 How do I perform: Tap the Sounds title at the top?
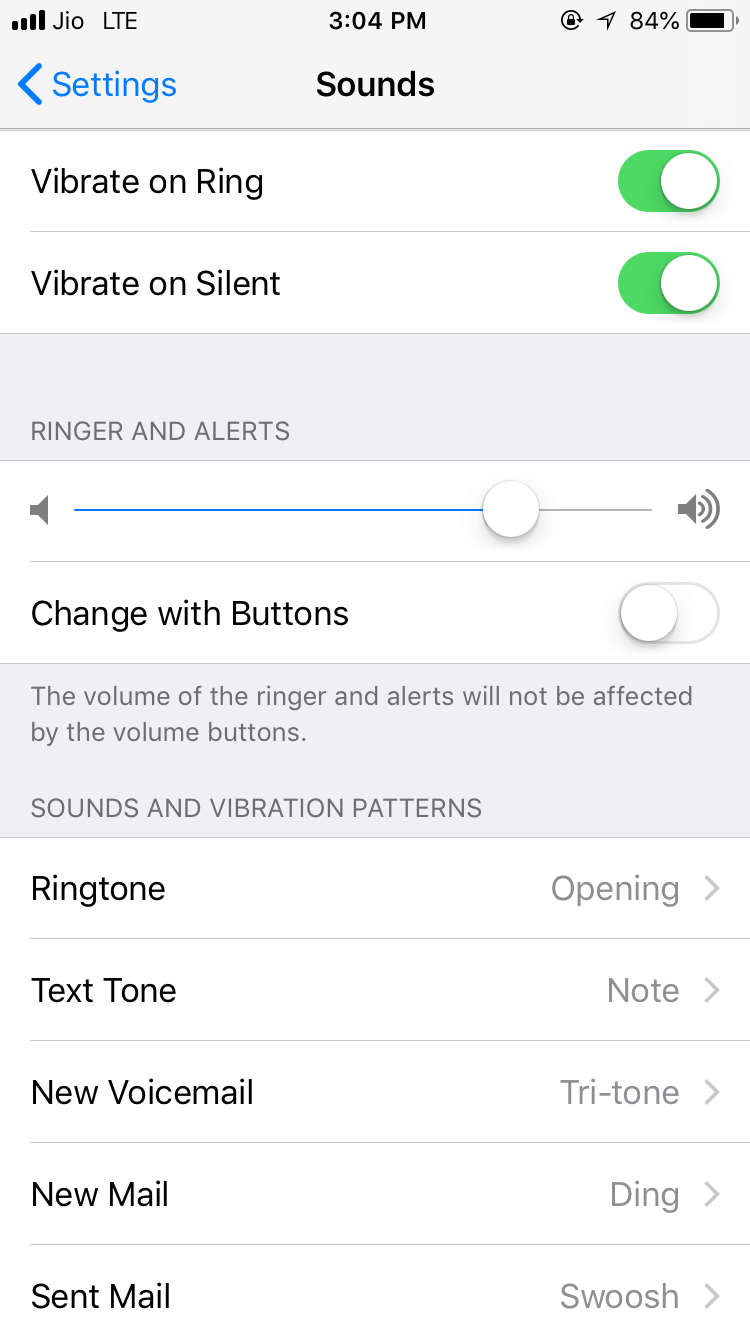pos(375,85)
